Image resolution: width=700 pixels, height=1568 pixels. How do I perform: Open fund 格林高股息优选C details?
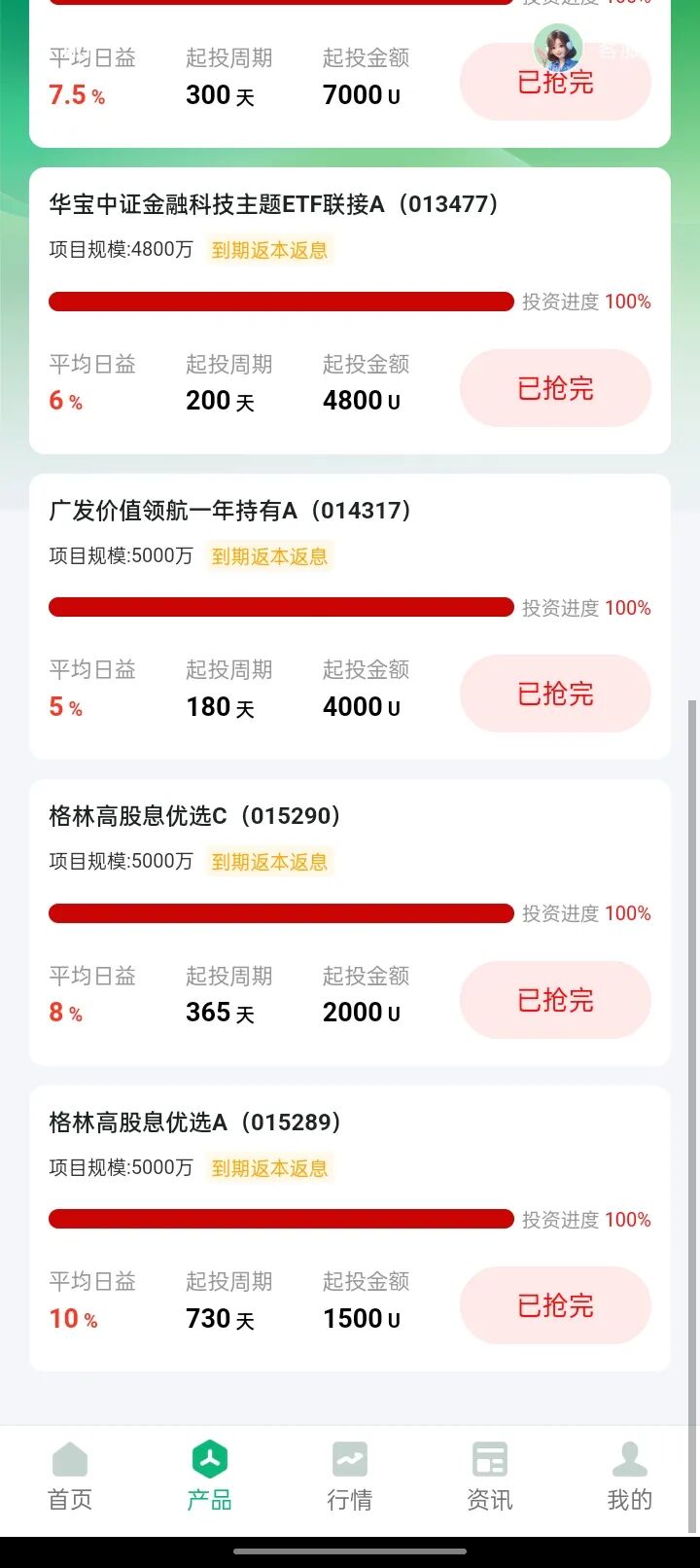click(194, 817)
